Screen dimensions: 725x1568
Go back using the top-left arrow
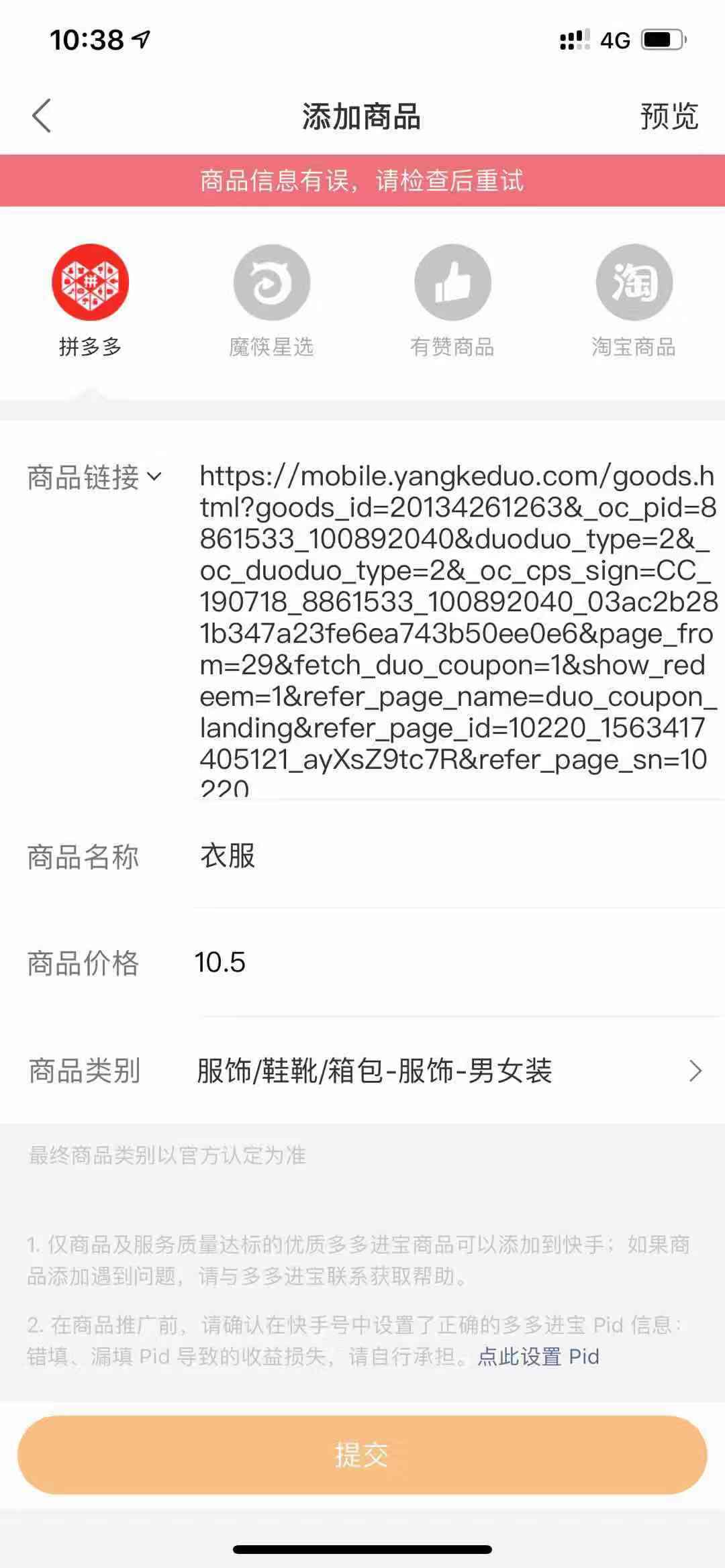click(42, 116)
